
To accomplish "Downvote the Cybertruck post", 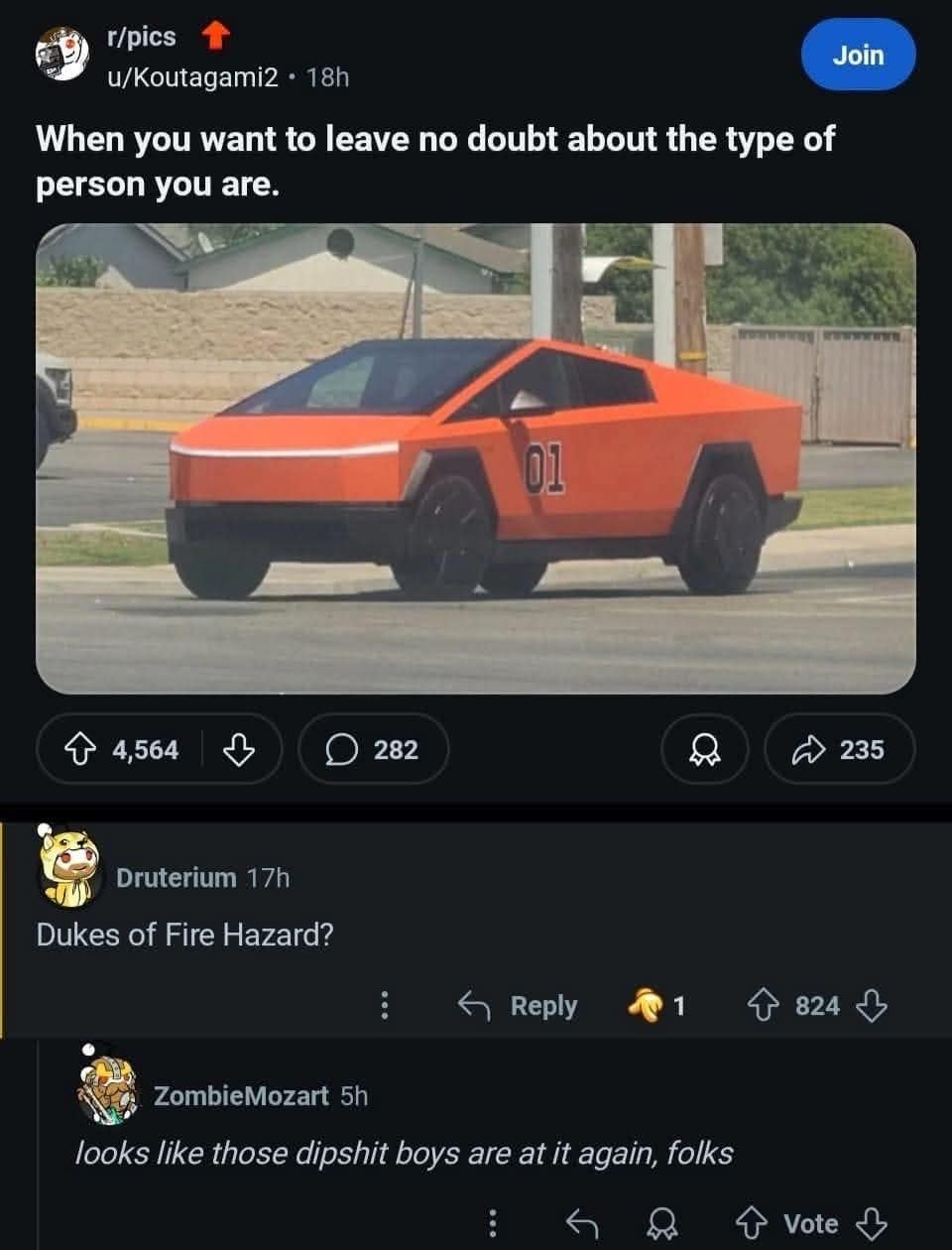I will 239,749.
